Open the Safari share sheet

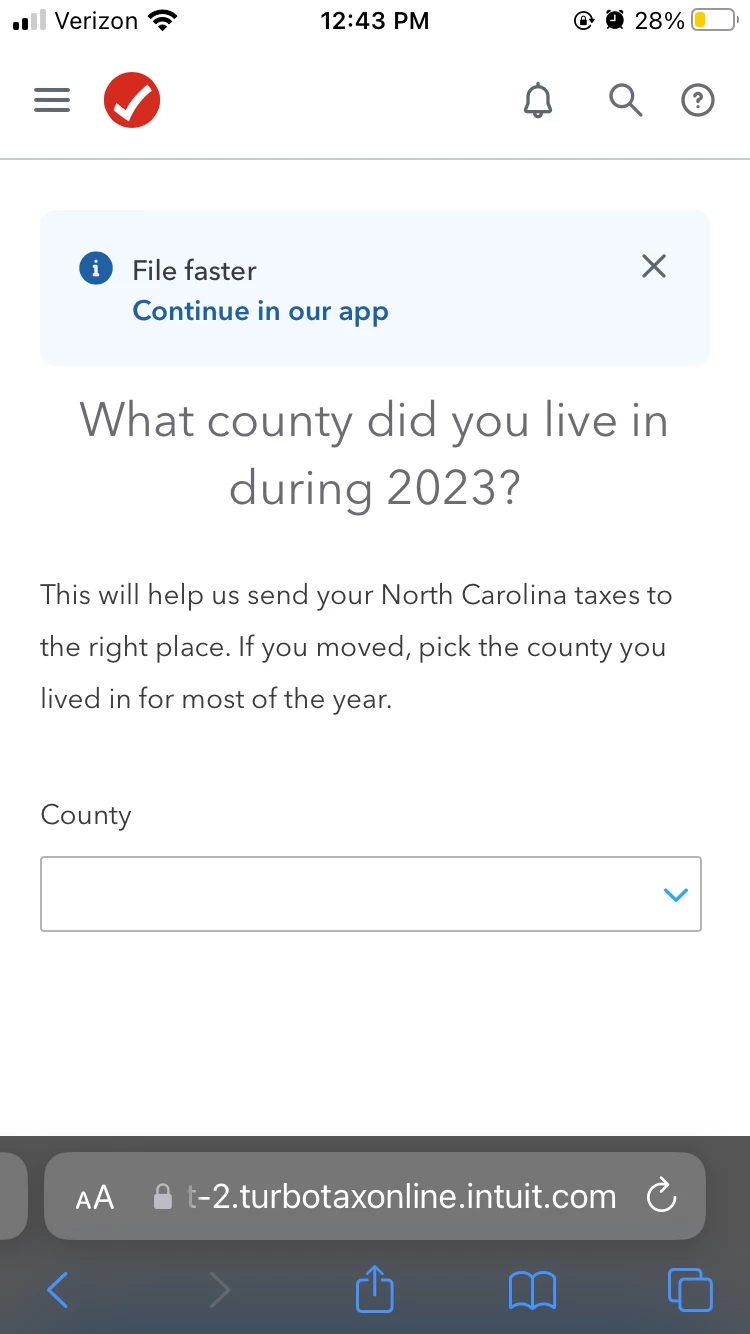(x=375, y=1289)
